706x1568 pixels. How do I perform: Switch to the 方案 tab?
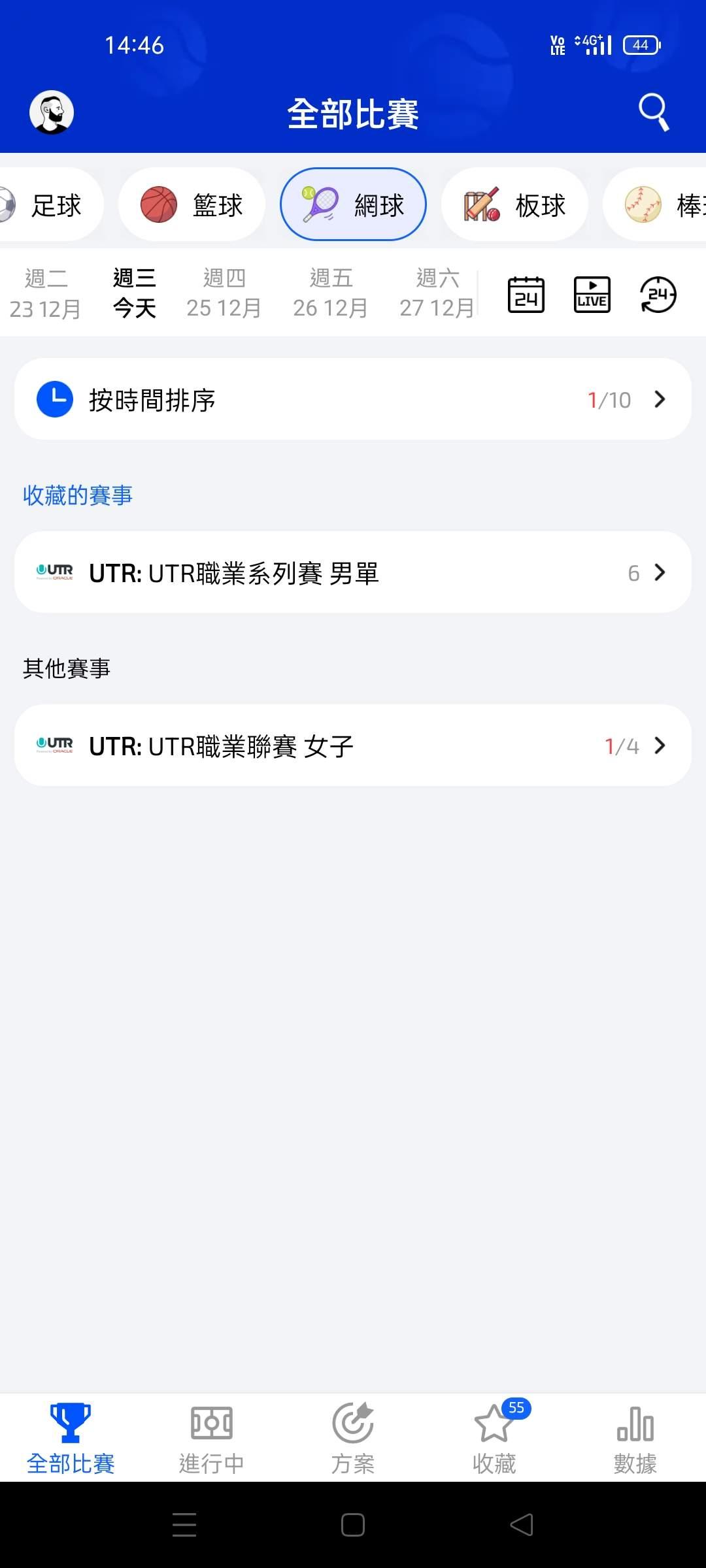[x=353, y=1439]
